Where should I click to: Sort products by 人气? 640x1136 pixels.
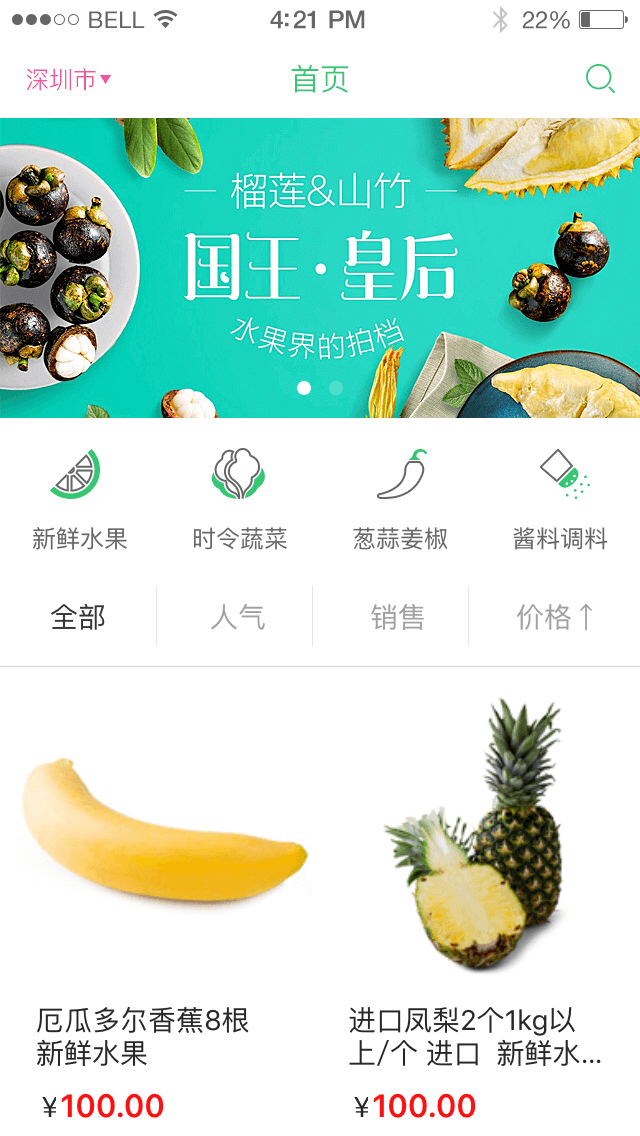click(x=237, y=617)
